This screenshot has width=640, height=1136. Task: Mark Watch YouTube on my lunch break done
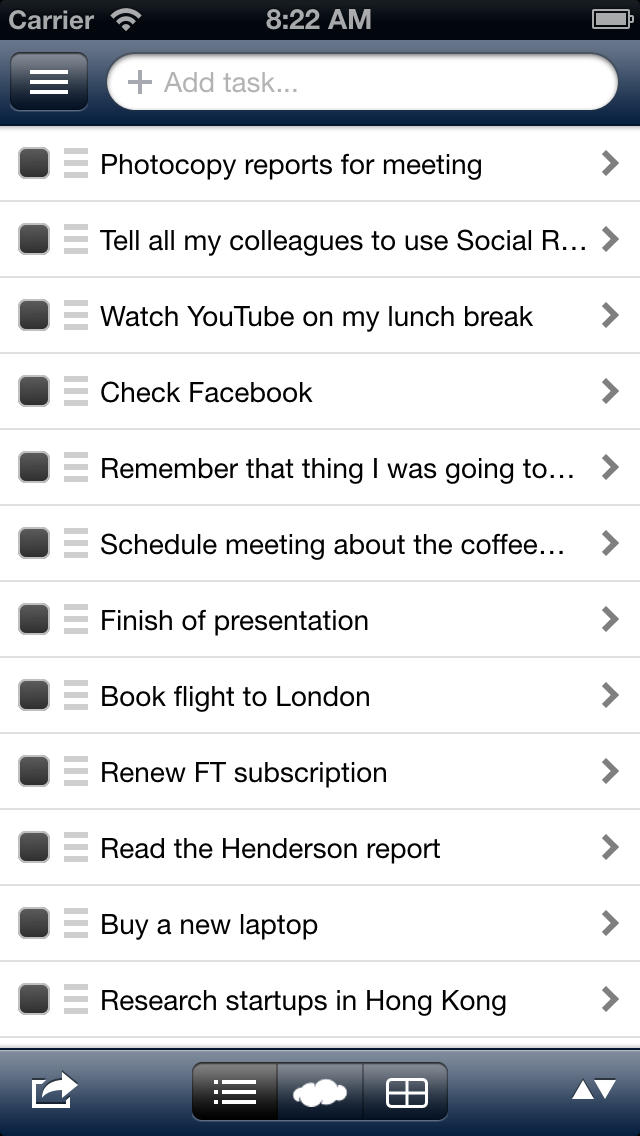pyautogui.click(x=34, y=315)
